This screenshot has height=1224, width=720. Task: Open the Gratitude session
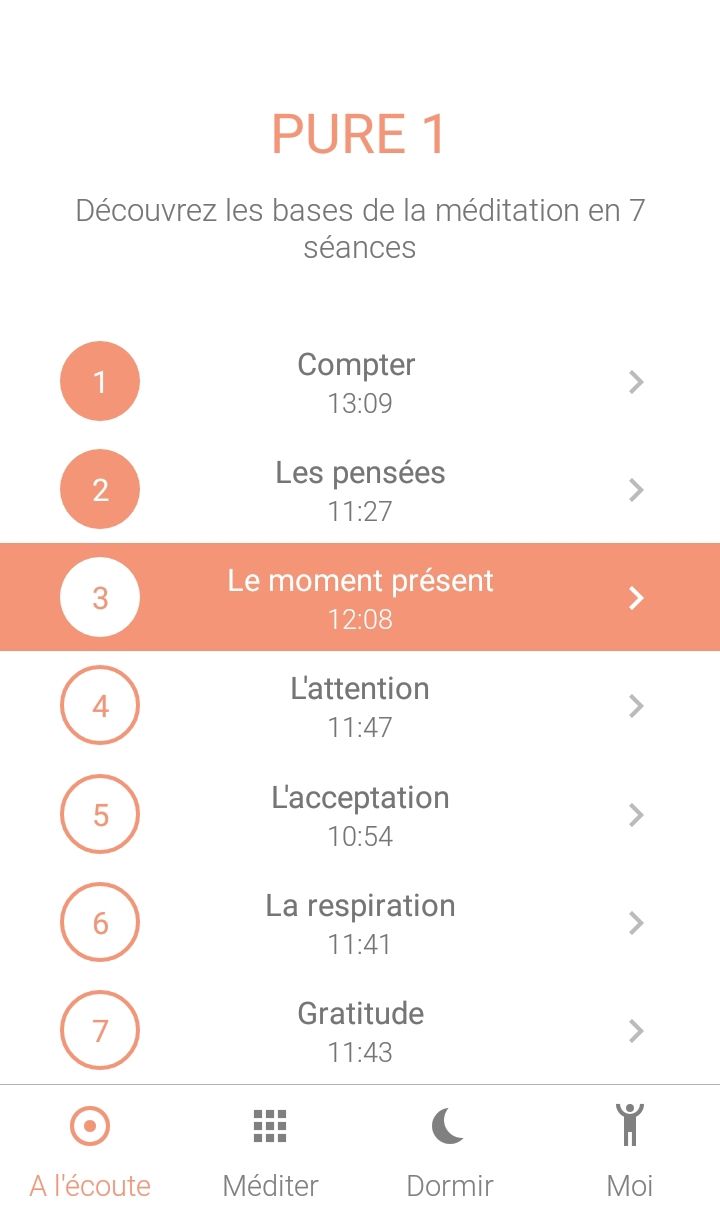[x=360, y=1030]
